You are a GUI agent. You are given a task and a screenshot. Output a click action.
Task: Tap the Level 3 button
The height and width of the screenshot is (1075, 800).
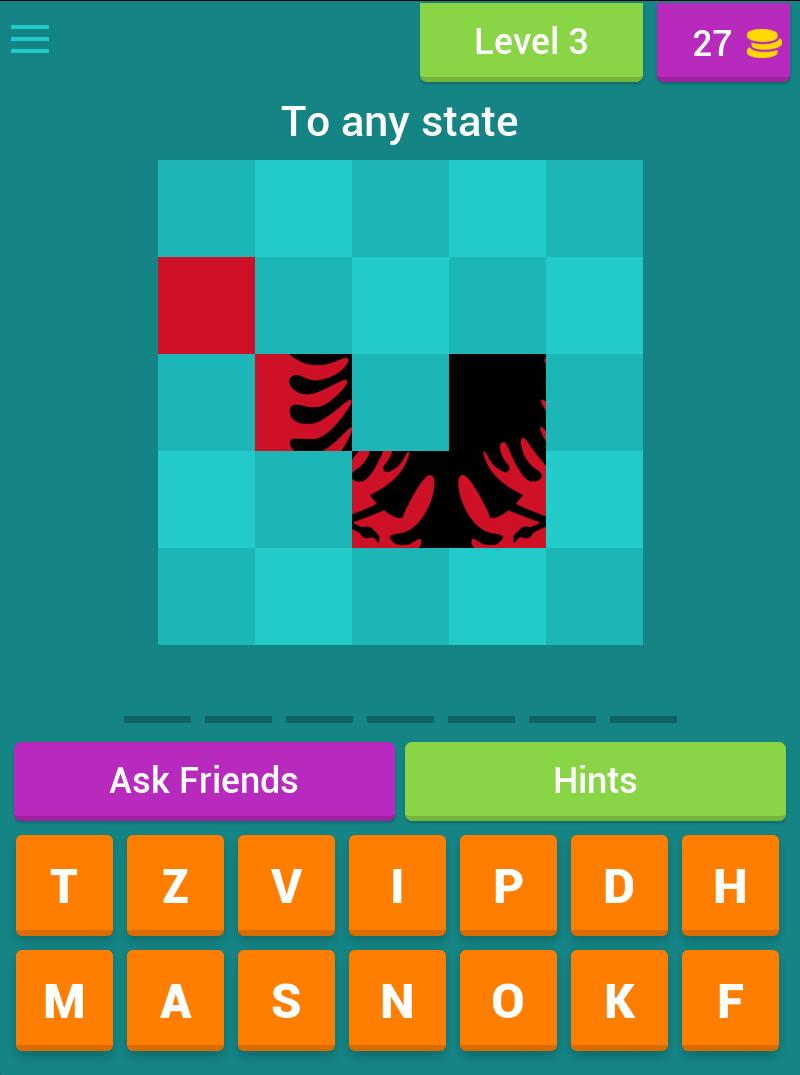point(531,42)
